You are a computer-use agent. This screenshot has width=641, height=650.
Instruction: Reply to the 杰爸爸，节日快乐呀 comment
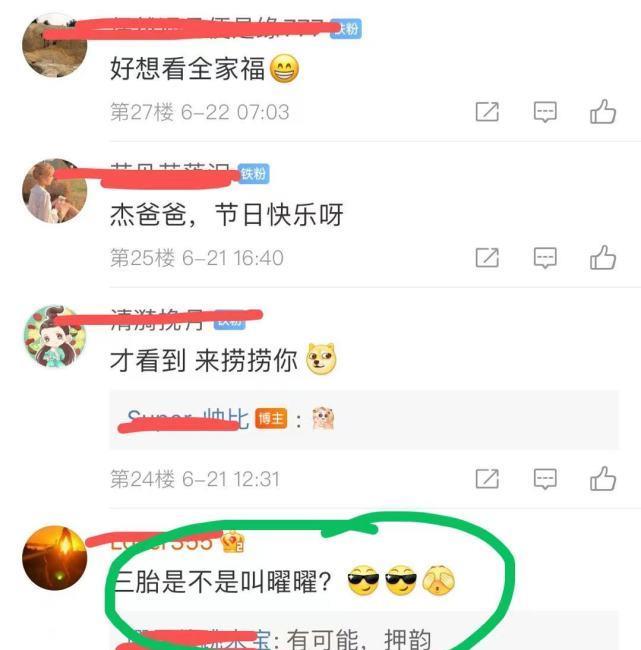point(545,258)
